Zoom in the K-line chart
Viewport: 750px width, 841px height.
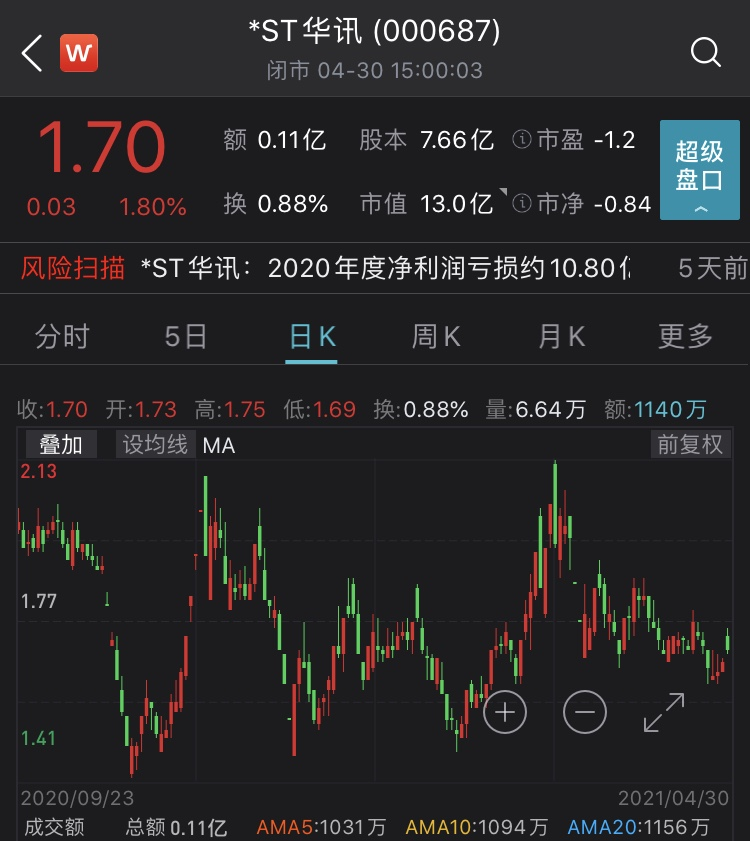505,712
